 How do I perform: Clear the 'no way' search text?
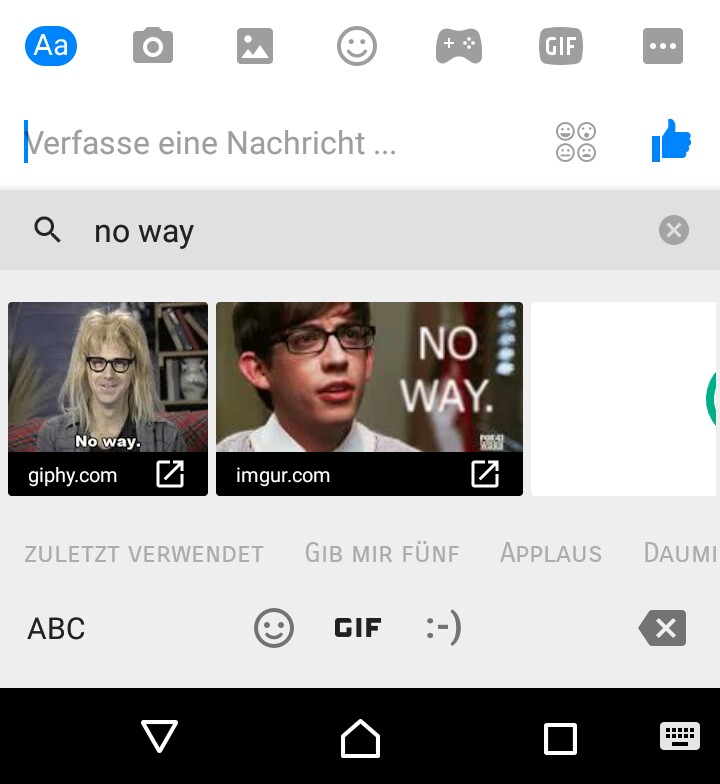tap(674, 231)
